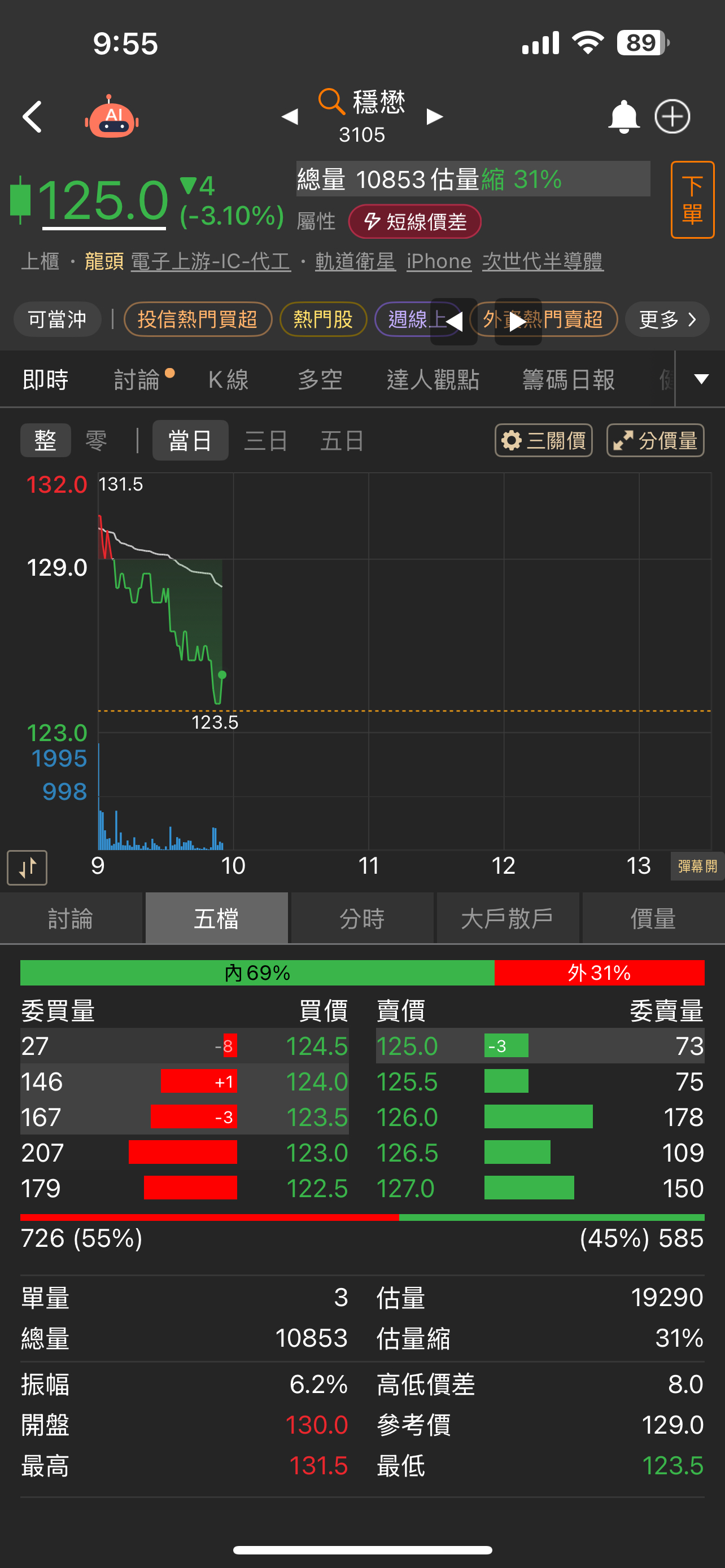This screenshot has width=725, height=1568.
Task: Show 更多 tags
Action: coord(667,319)
